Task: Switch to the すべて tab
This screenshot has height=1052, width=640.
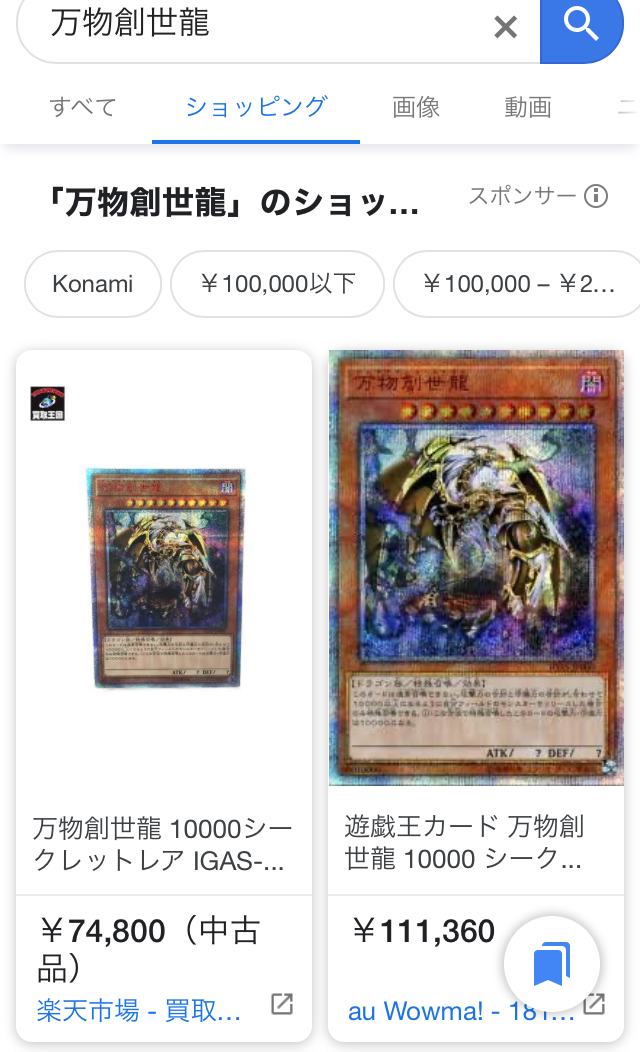Action: click(x=83, y=107)
